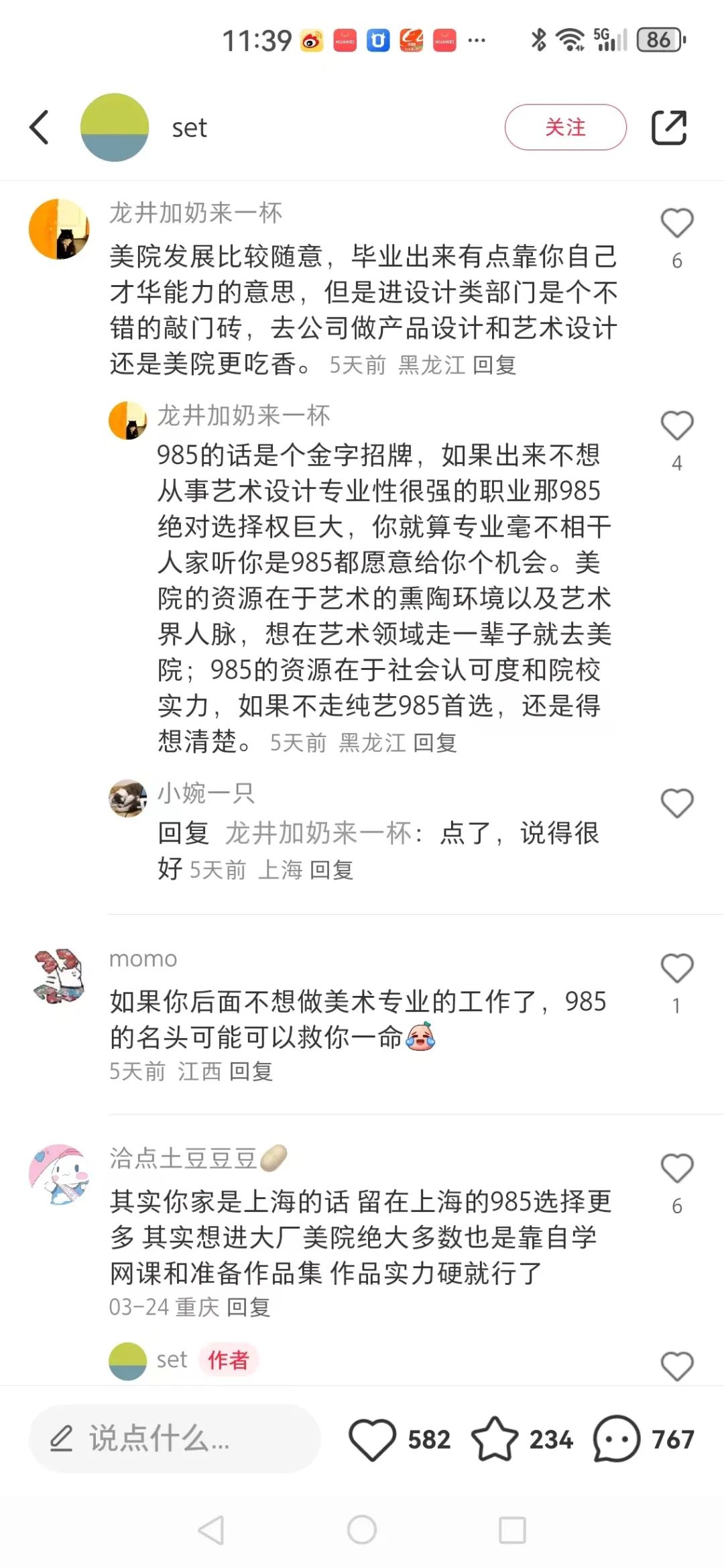Go back using the top-left arrow
724x1568 pixels.
40,127
